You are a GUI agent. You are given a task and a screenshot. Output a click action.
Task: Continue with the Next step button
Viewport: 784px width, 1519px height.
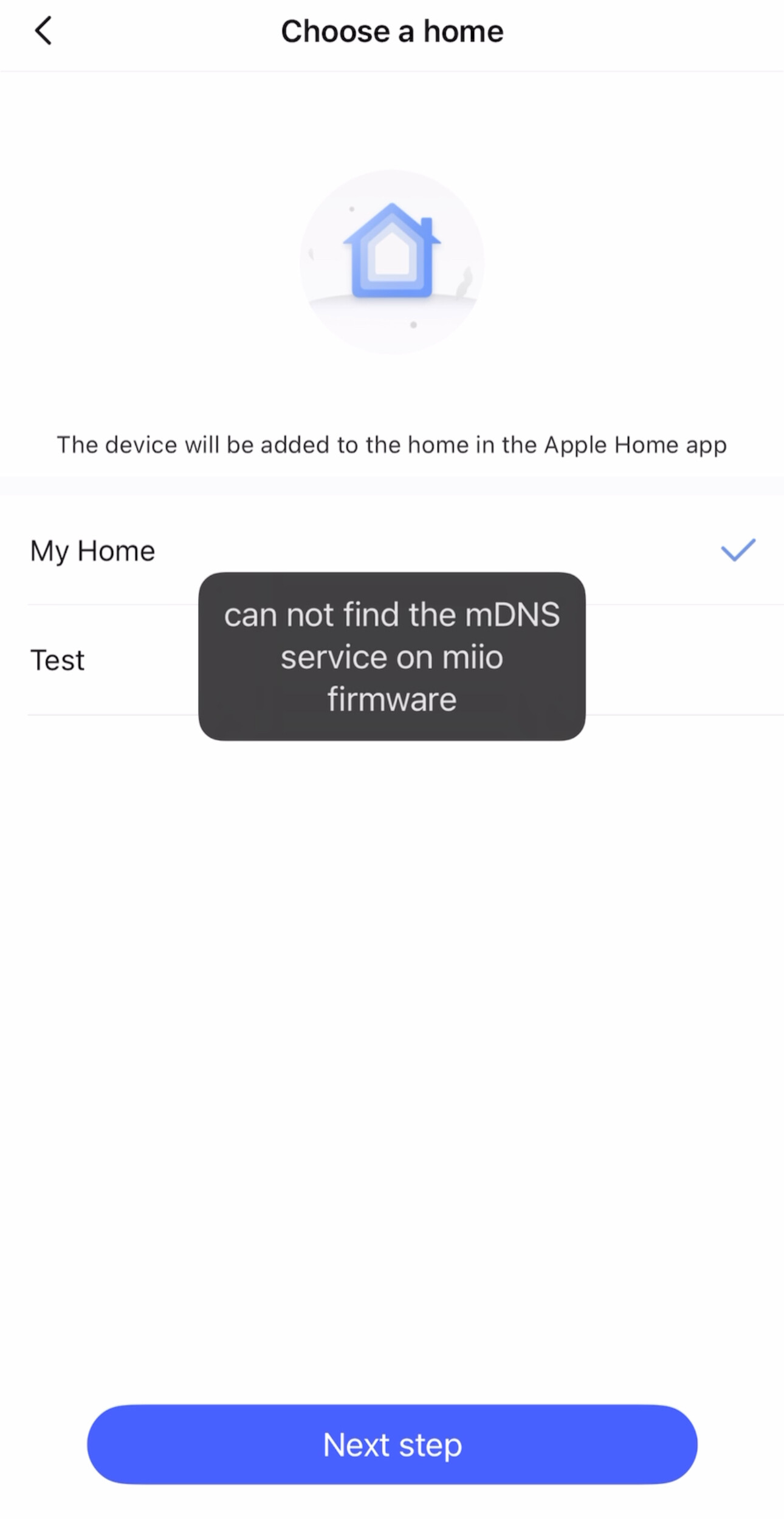[x=392, y=1444]
